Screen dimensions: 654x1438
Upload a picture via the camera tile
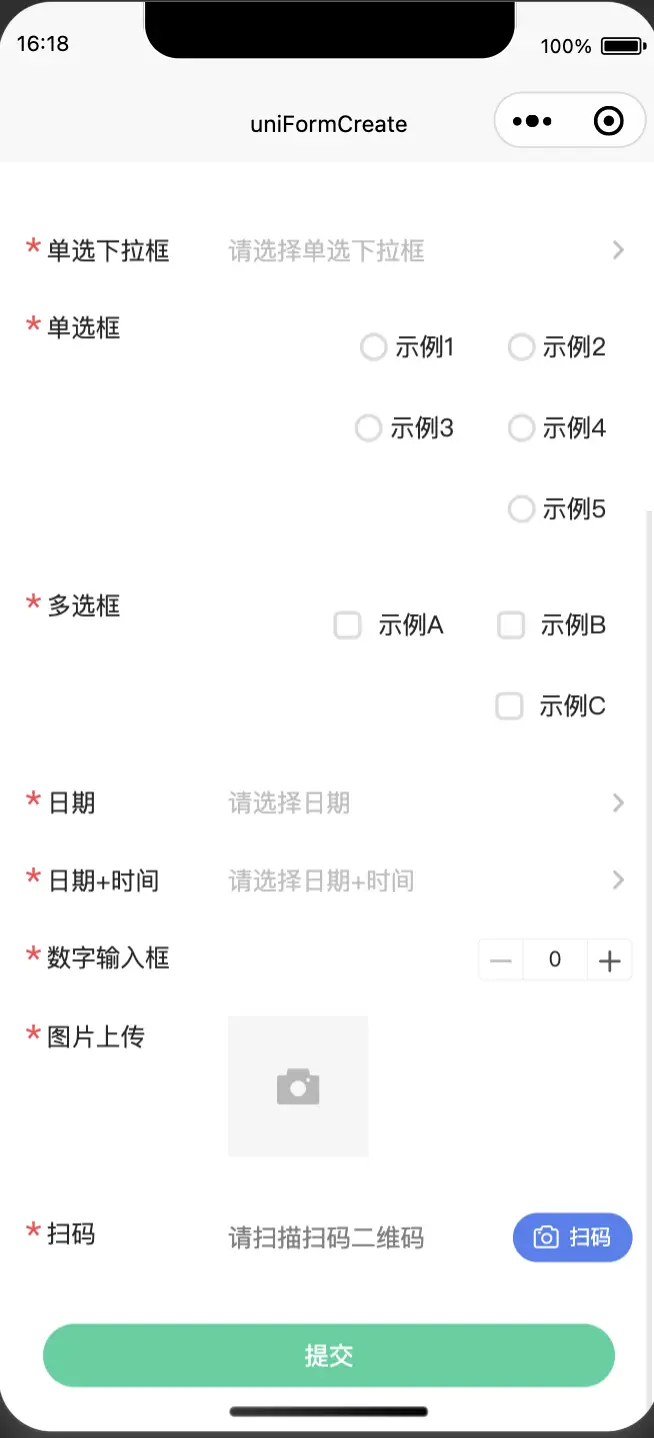(298, 1086)
